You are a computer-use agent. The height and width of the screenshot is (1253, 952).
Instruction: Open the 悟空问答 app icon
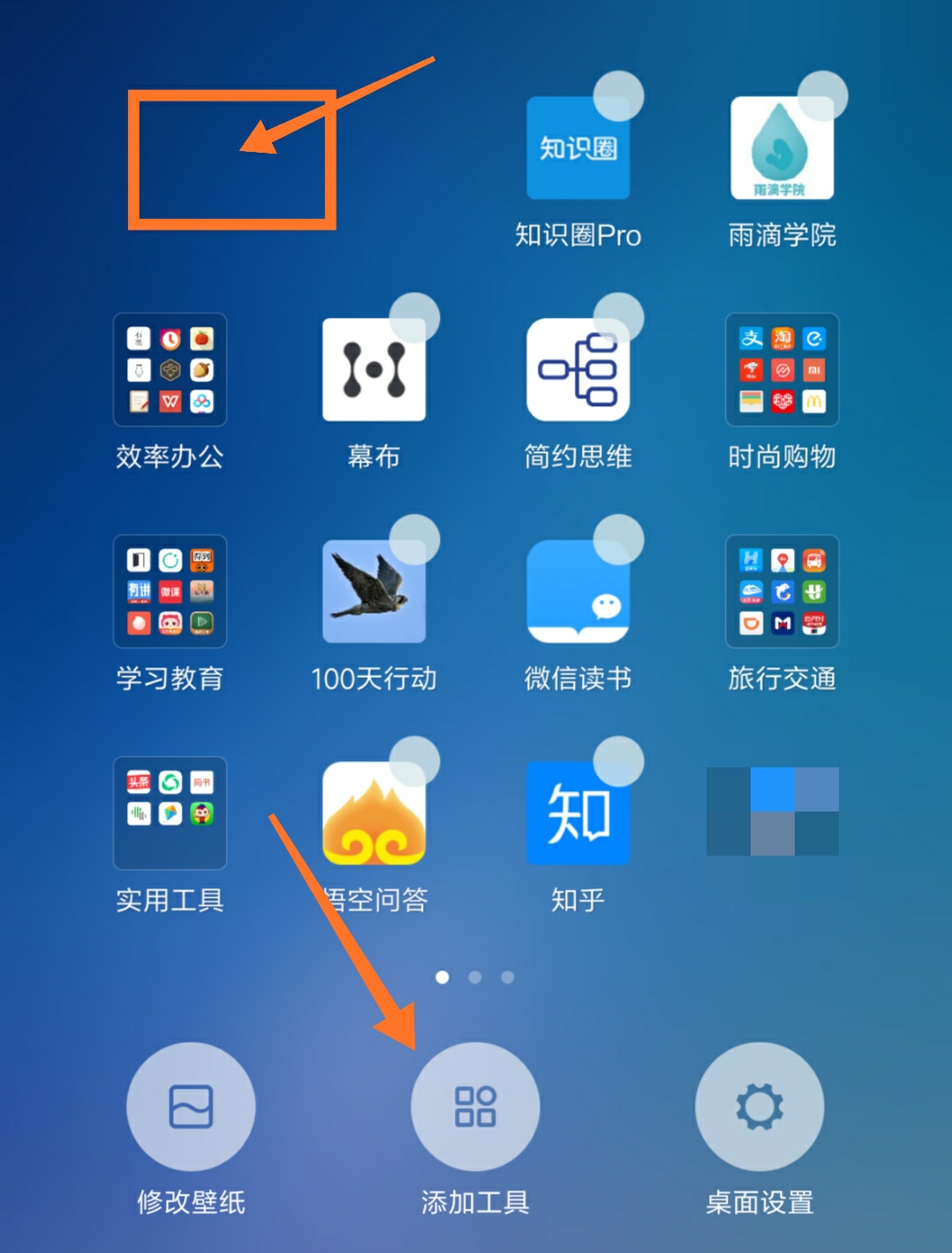(x=374, y=812)
